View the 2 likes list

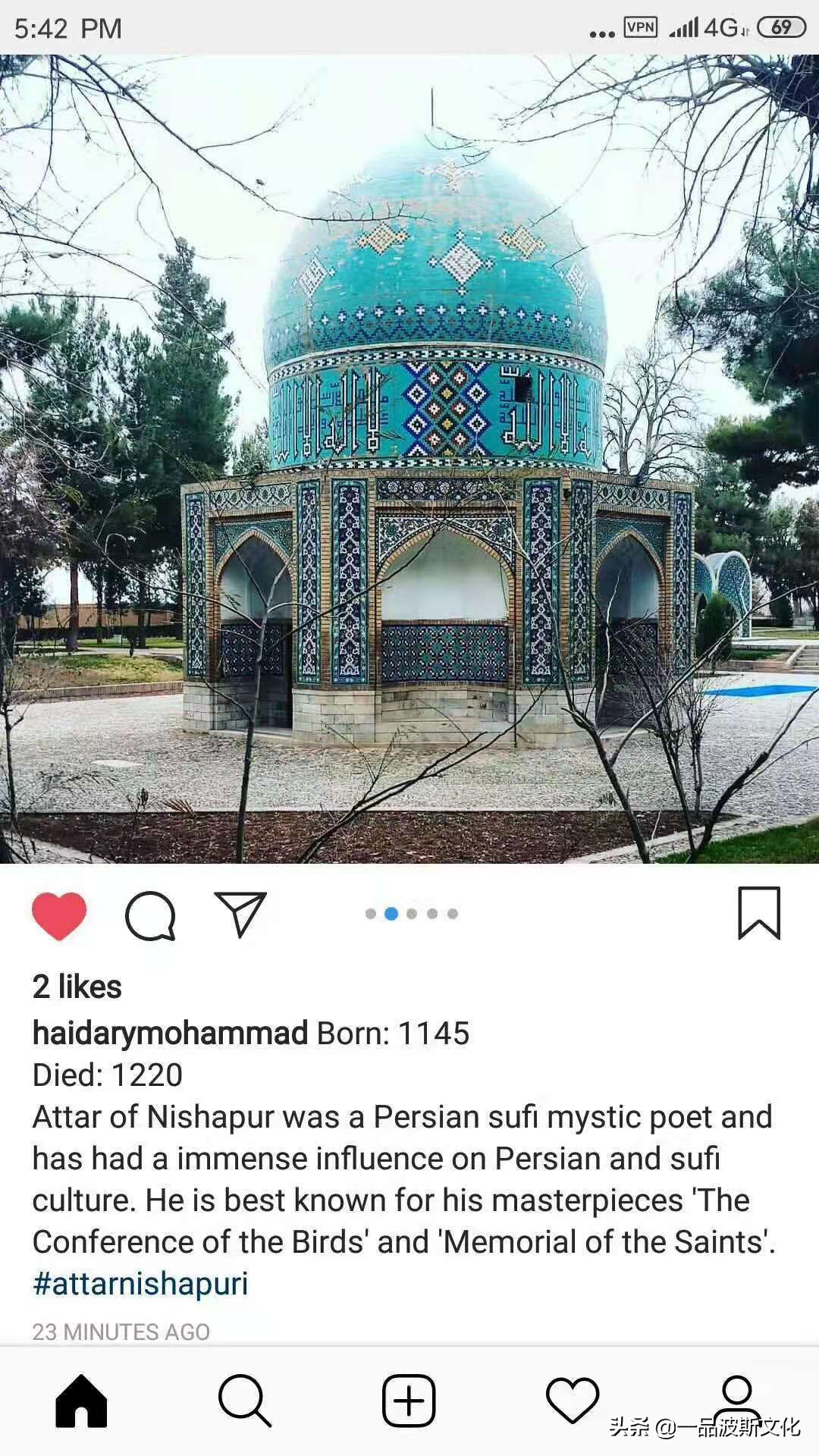(x=77, y=987)
